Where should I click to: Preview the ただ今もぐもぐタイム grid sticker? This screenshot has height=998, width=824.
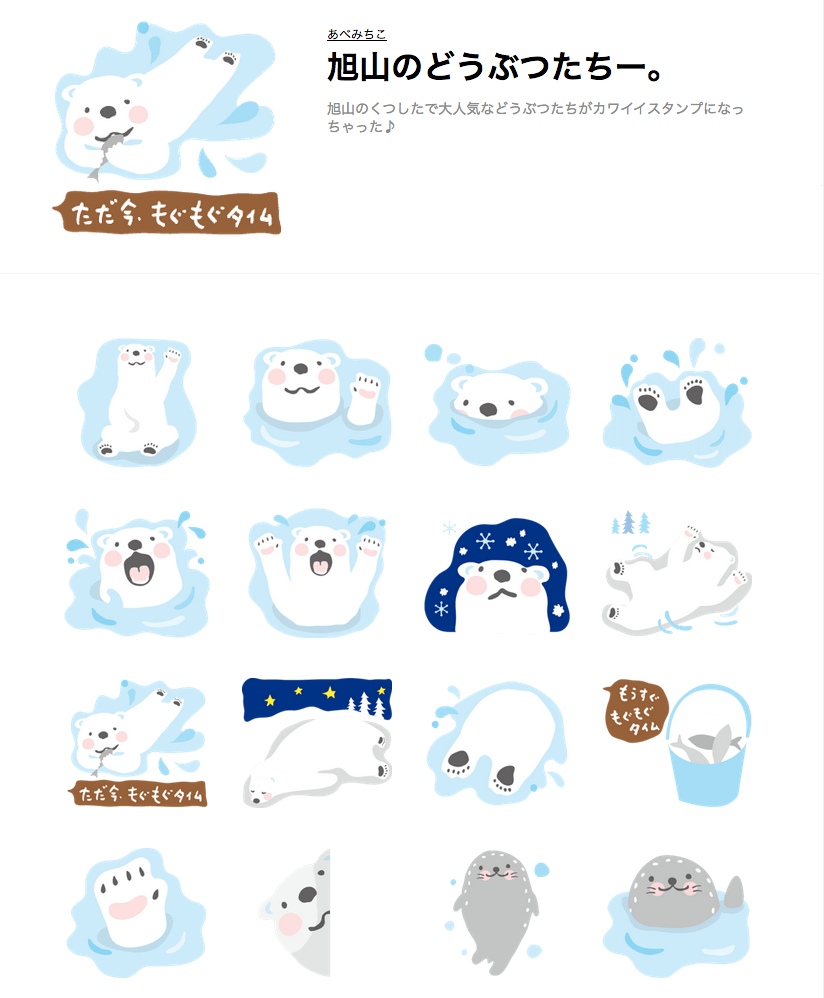(x=137, y=744)
